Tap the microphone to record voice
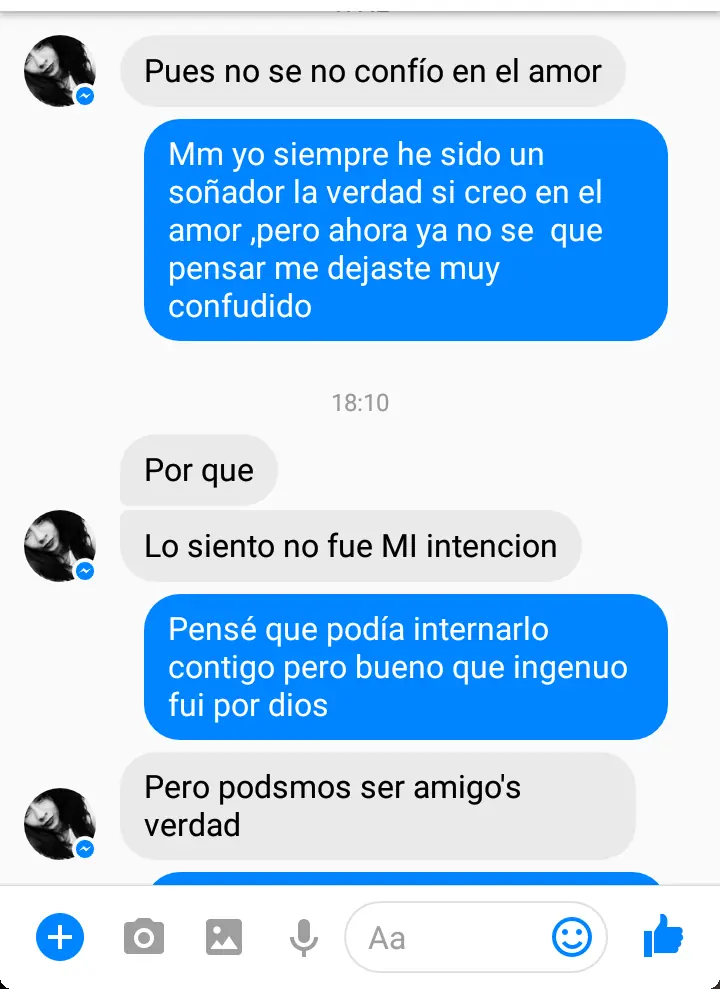This screenshot has height=989, width=720. tap(303, 938)
